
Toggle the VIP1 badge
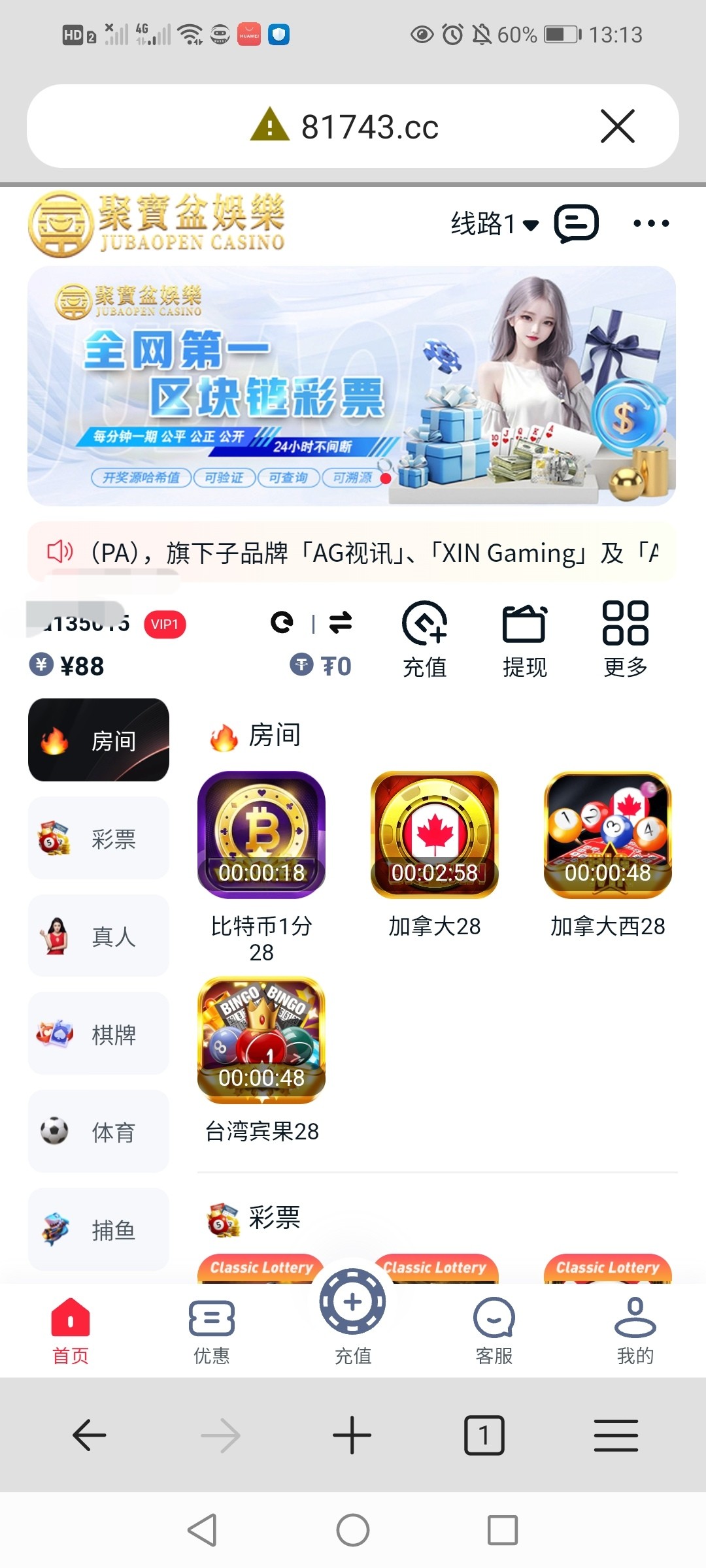click(x=164, y=624)
